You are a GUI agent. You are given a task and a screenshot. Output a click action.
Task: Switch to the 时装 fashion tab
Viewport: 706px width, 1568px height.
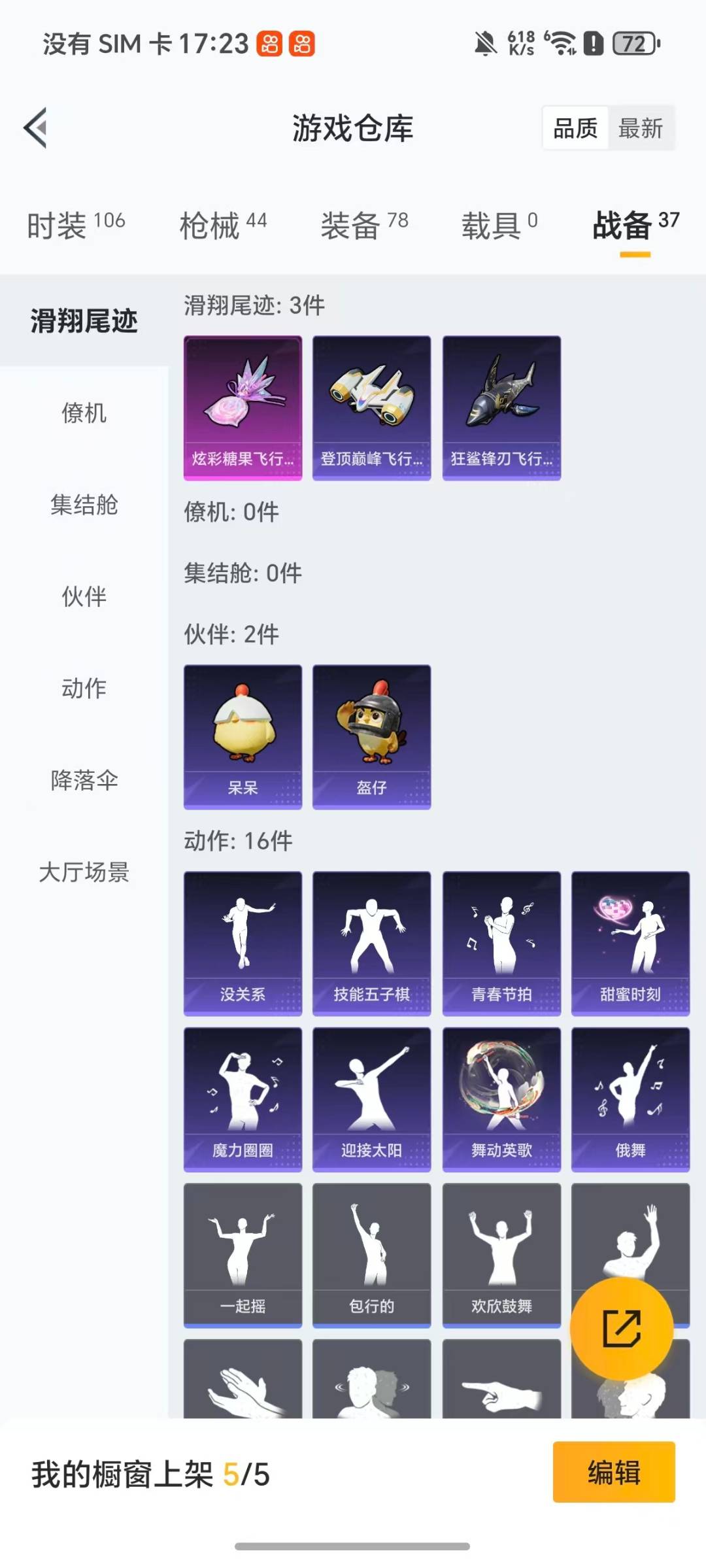click(x=59, y=222)
